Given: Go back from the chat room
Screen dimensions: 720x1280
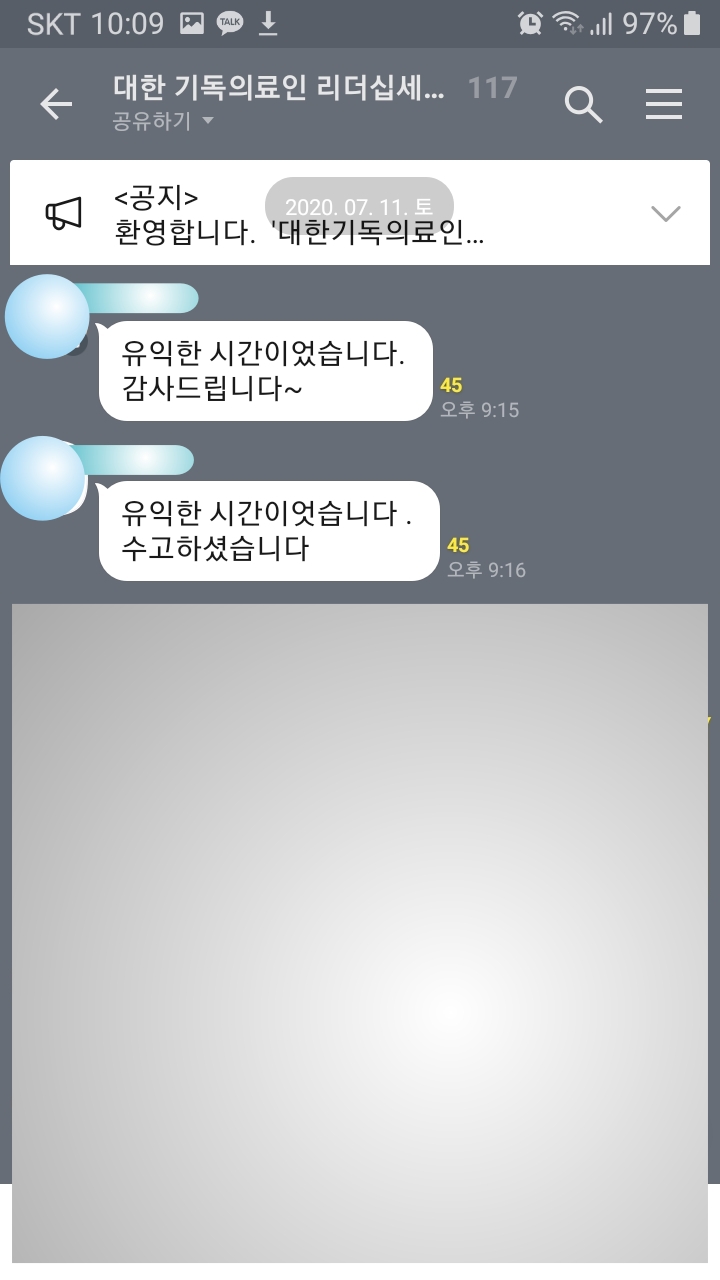Looking at the screenshot, I should pos(56,104).
